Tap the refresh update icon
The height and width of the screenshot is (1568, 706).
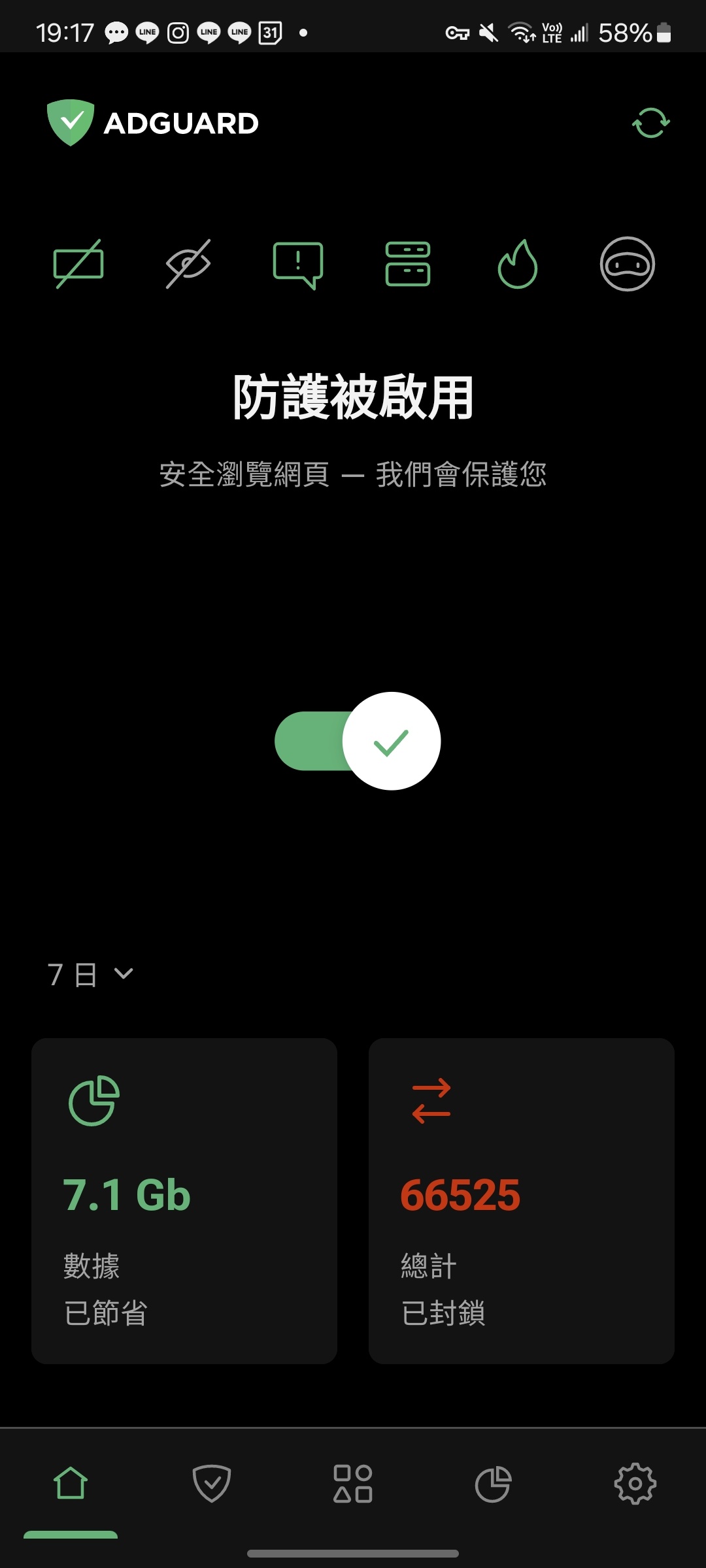(x=651, y=123)
